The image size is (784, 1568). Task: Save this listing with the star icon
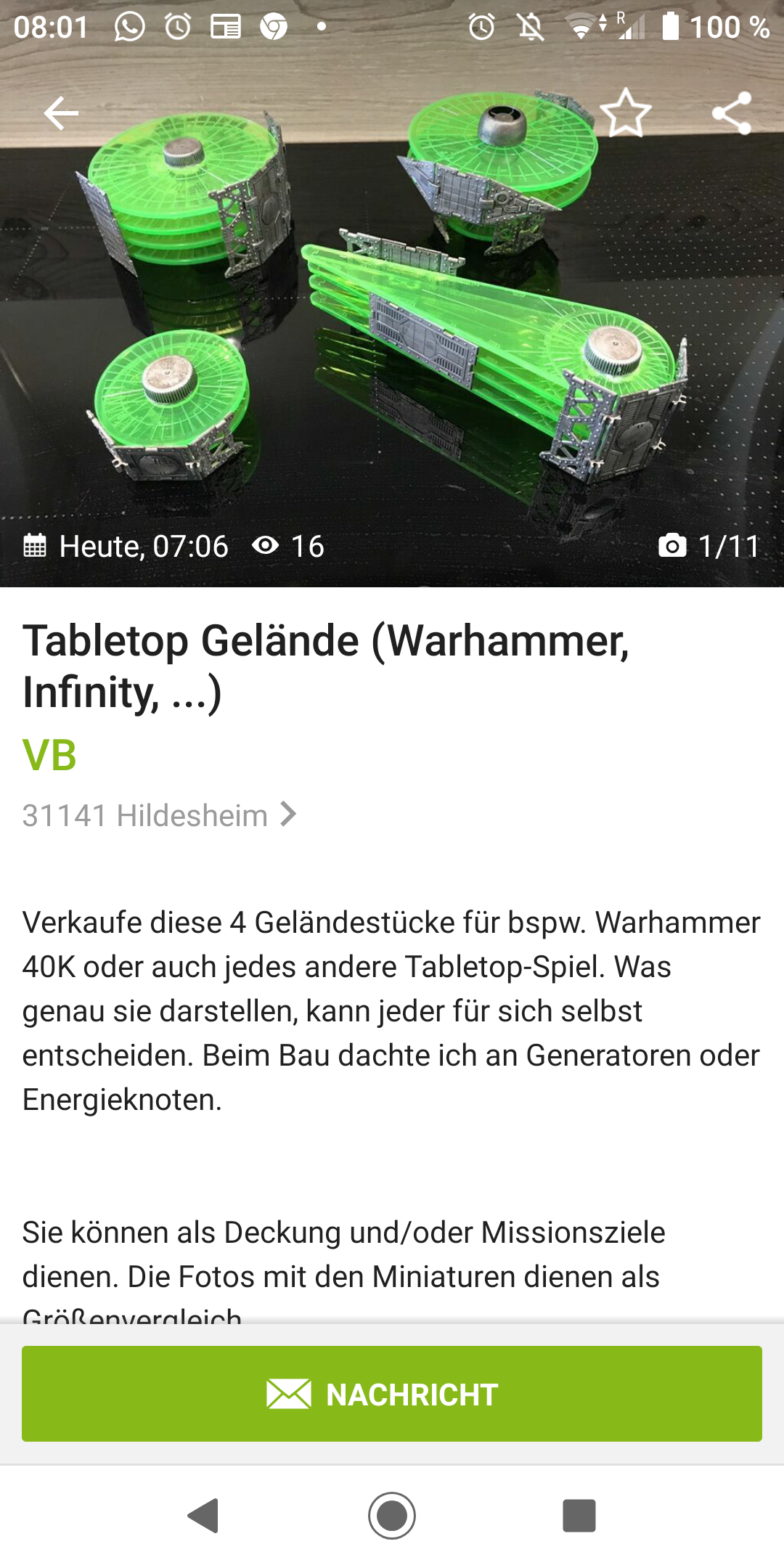click(x=626, y=113)
